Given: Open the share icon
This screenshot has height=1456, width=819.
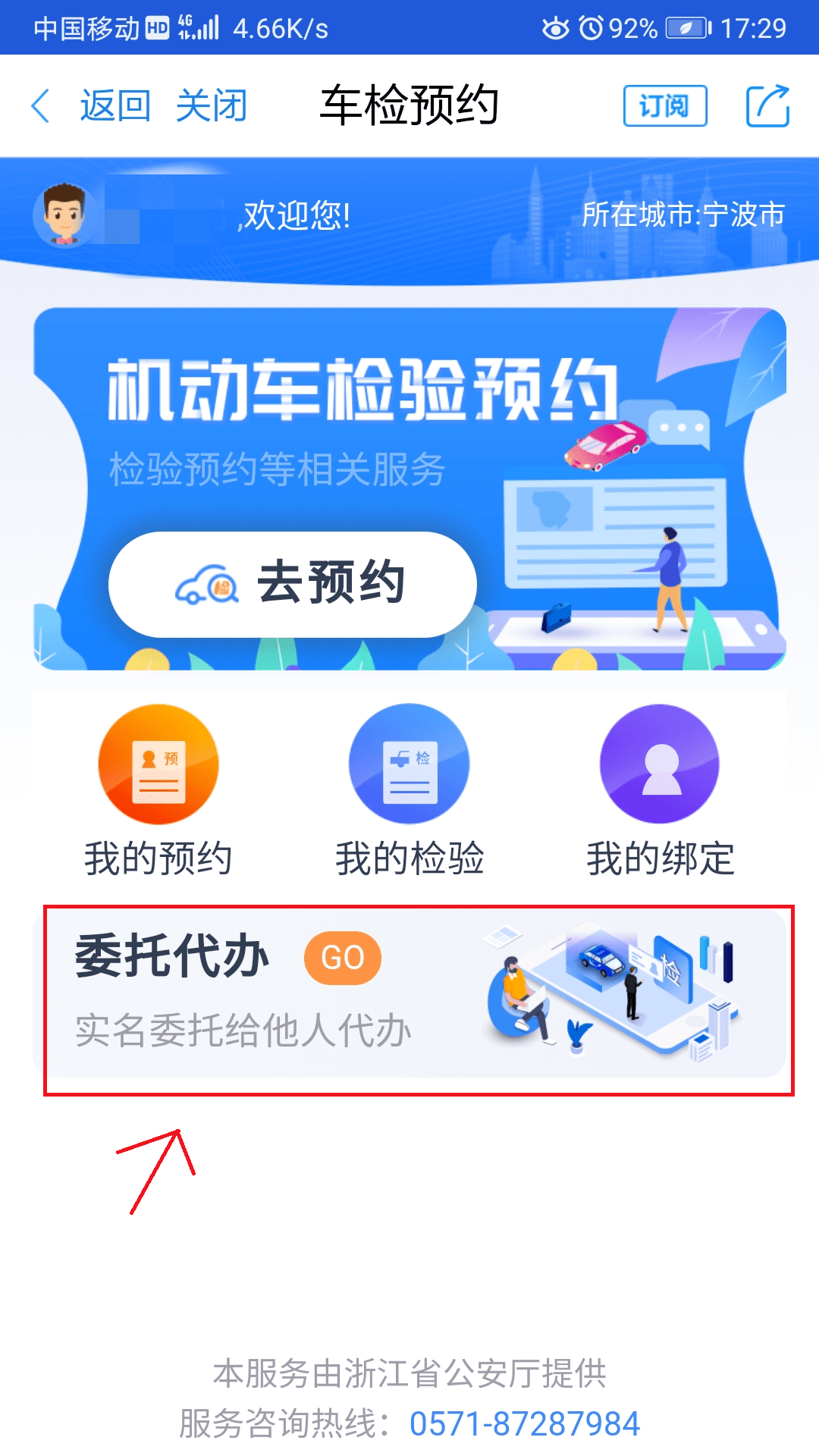Looking at the screenshot, I should 767,105.
